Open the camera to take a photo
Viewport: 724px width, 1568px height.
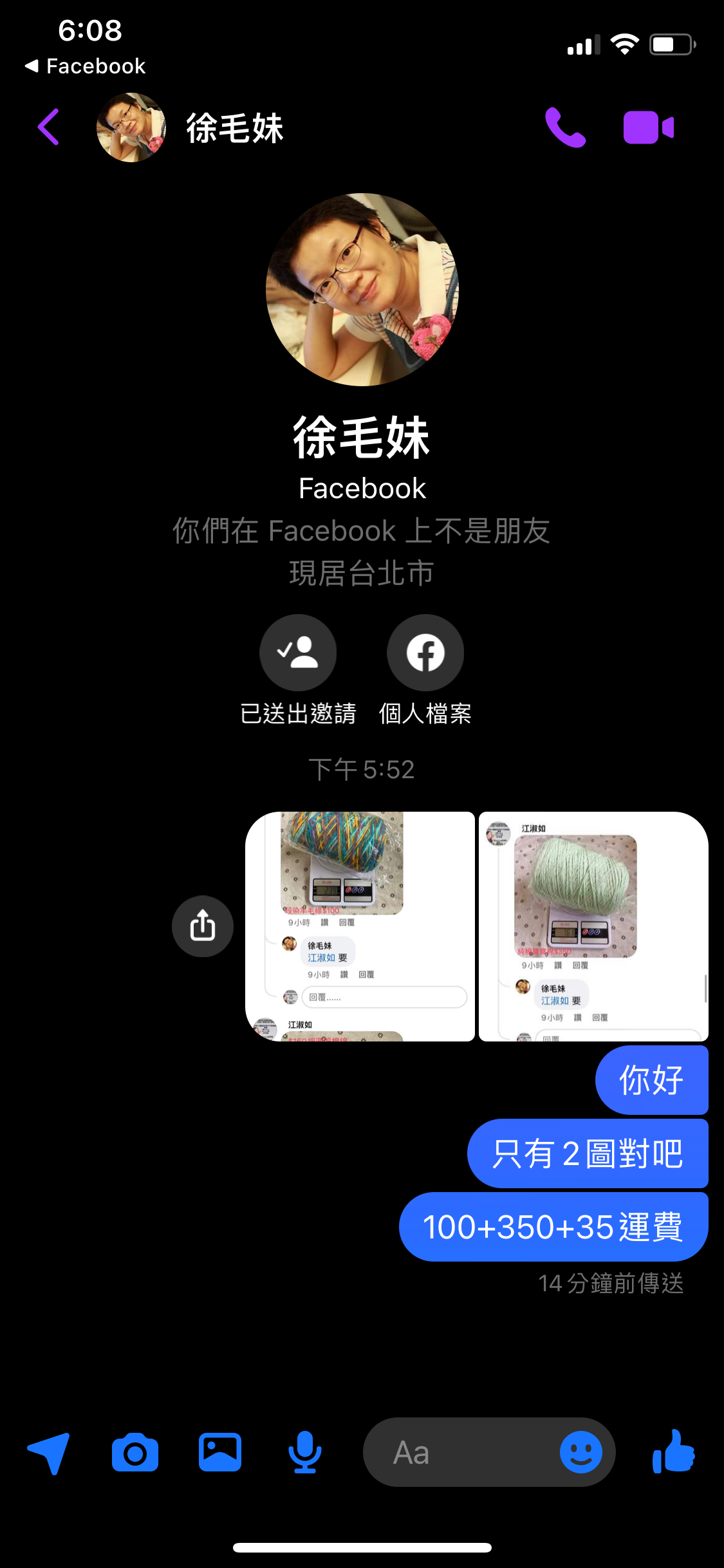coord(135,1451)
